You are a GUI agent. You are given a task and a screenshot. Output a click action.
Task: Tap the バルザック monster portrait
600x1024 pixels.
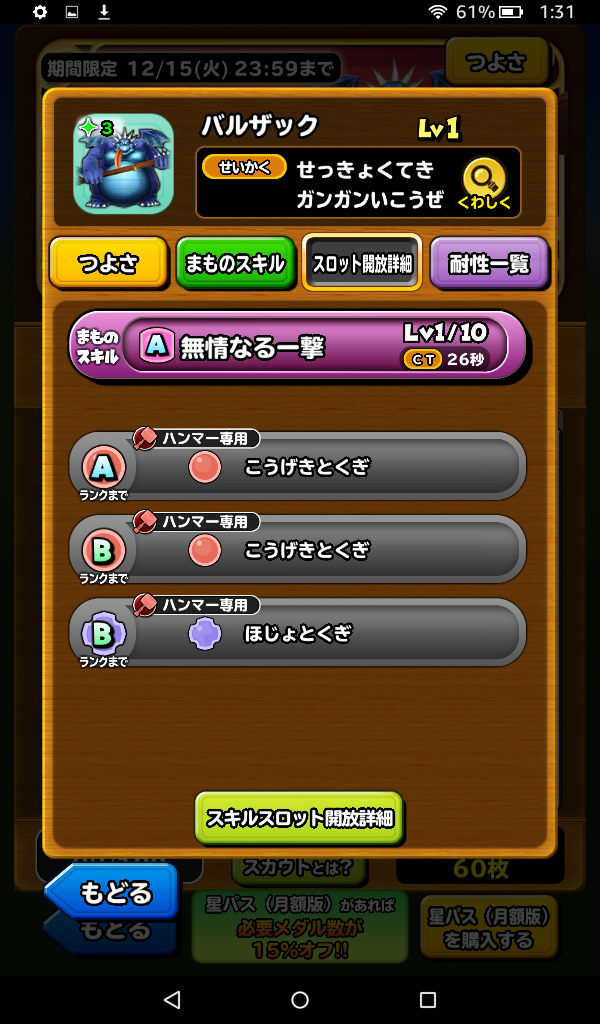pyautogui.click(x=123, y=162)
